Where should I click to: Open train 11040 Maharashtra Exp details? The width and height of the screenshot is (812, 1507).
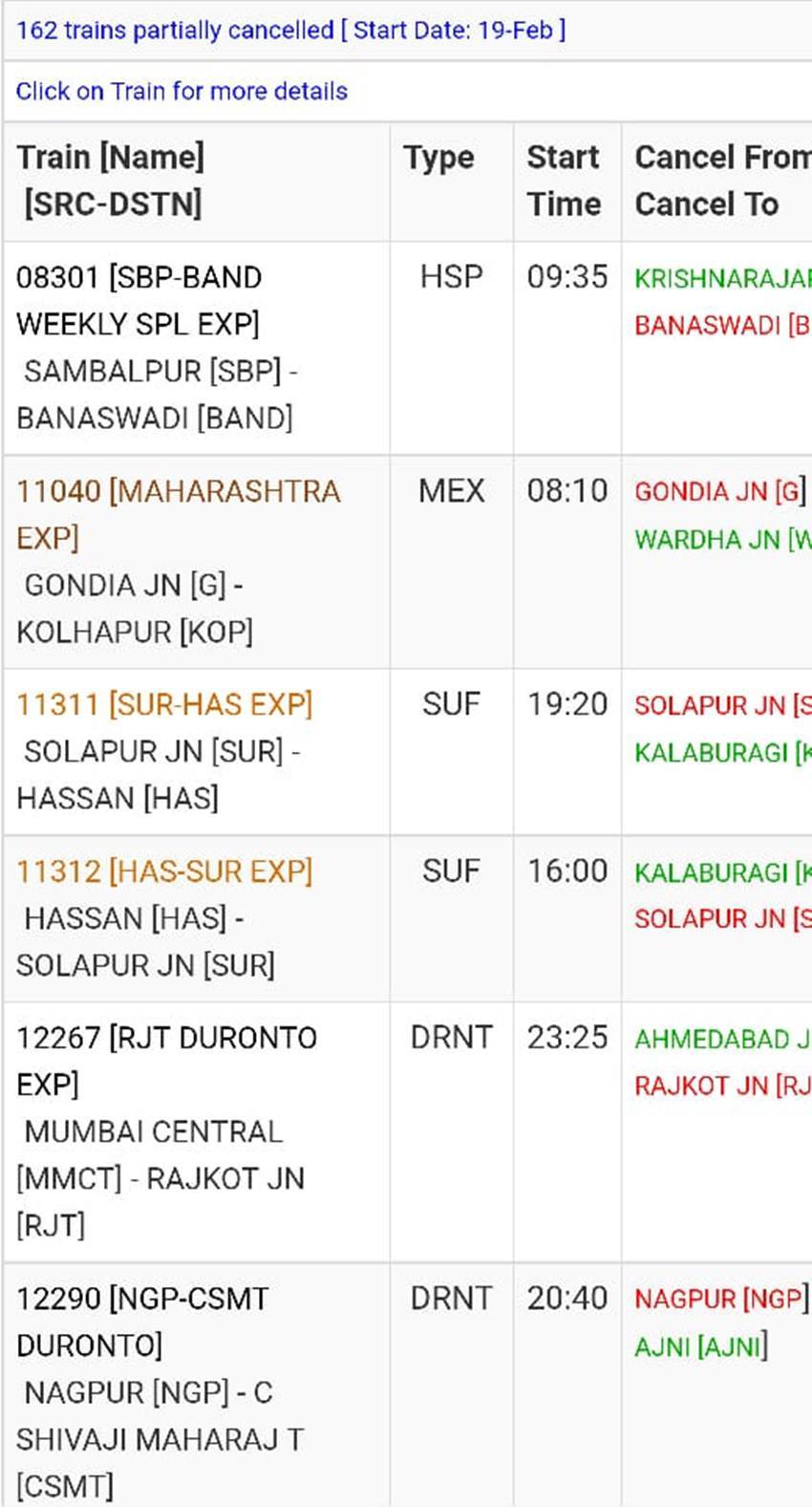[x=178, y=514]
